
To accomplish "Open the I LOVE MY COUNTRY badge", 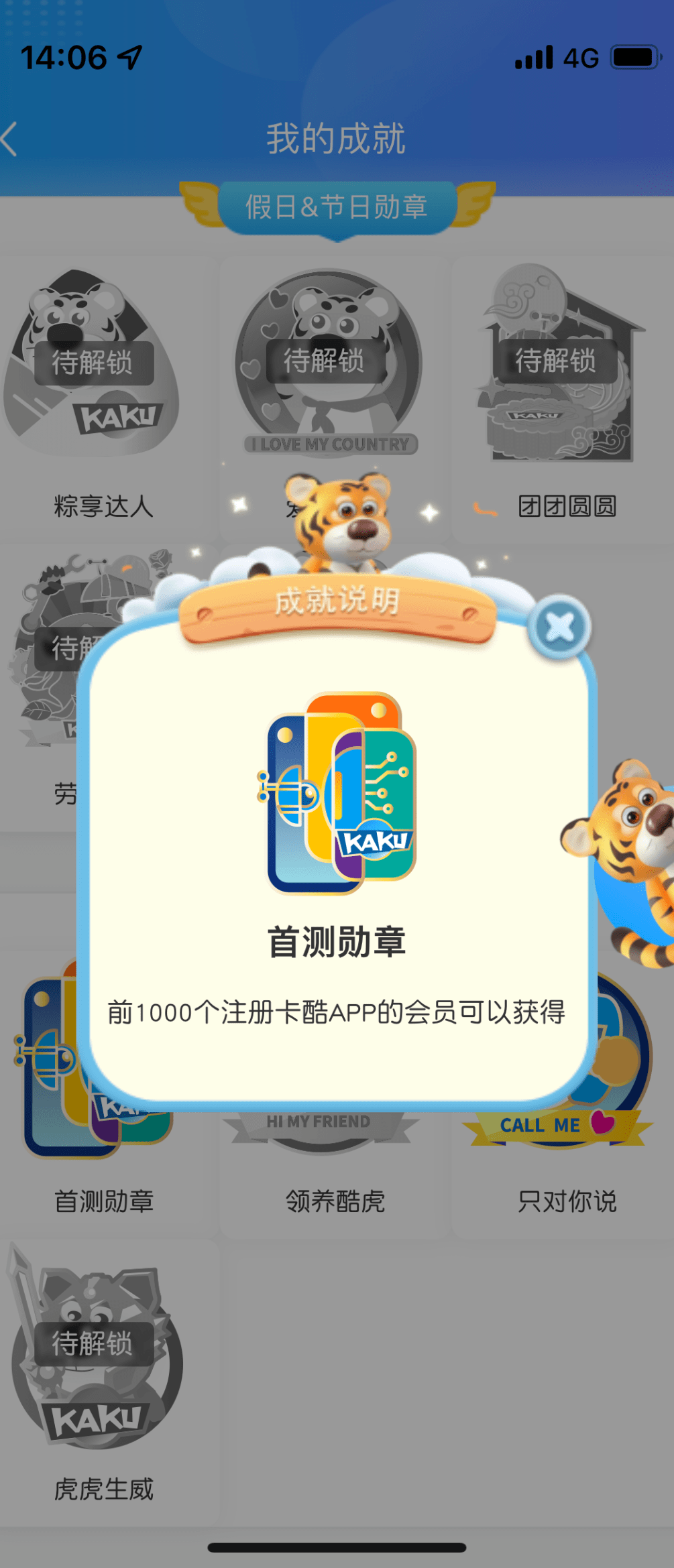I will pyautogui.click(x=329, y=365).
